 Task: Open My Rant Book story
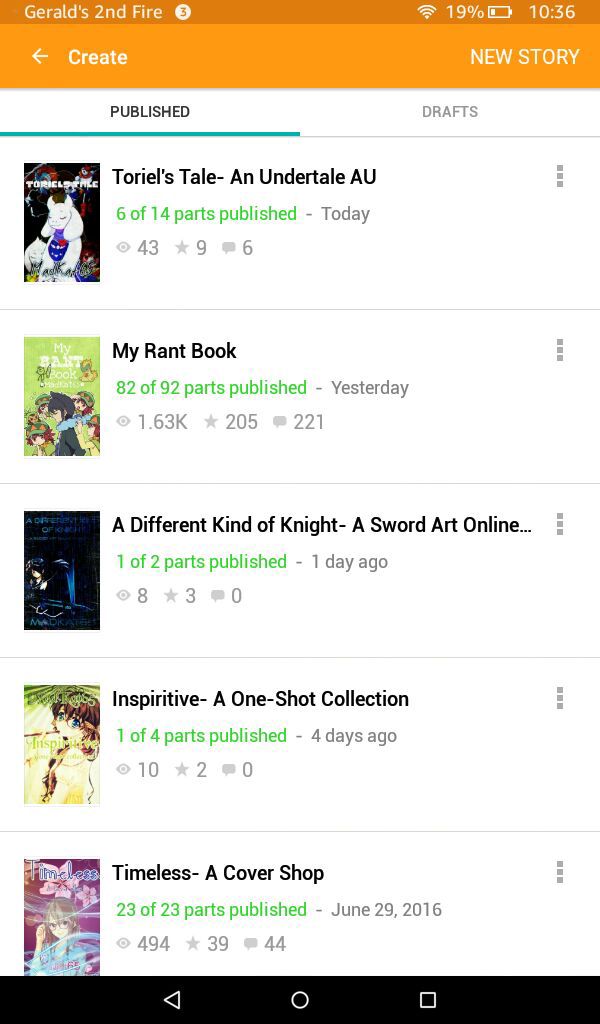tap(174, 351)
